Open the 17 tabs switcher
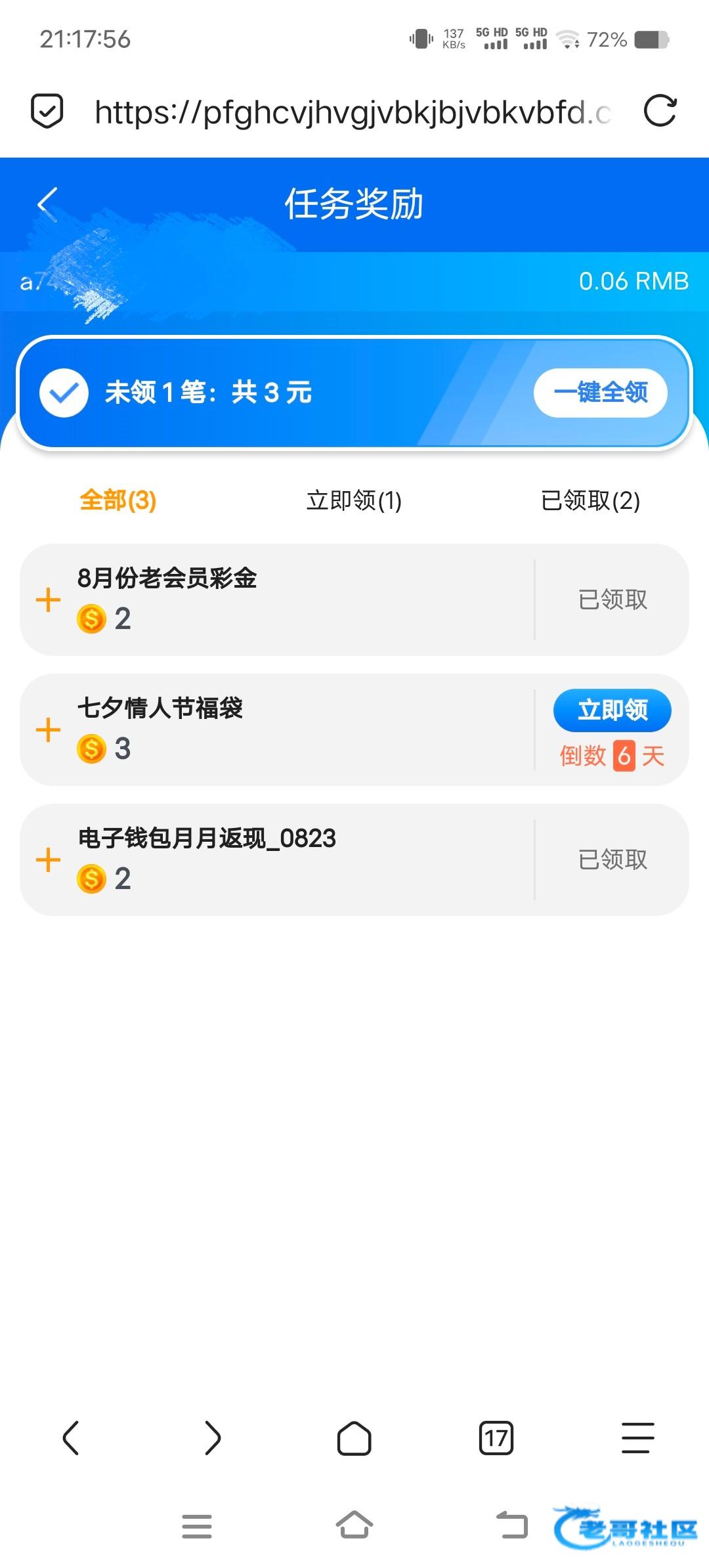This screenshot has width=709, height=1568. coord(496,1439)
